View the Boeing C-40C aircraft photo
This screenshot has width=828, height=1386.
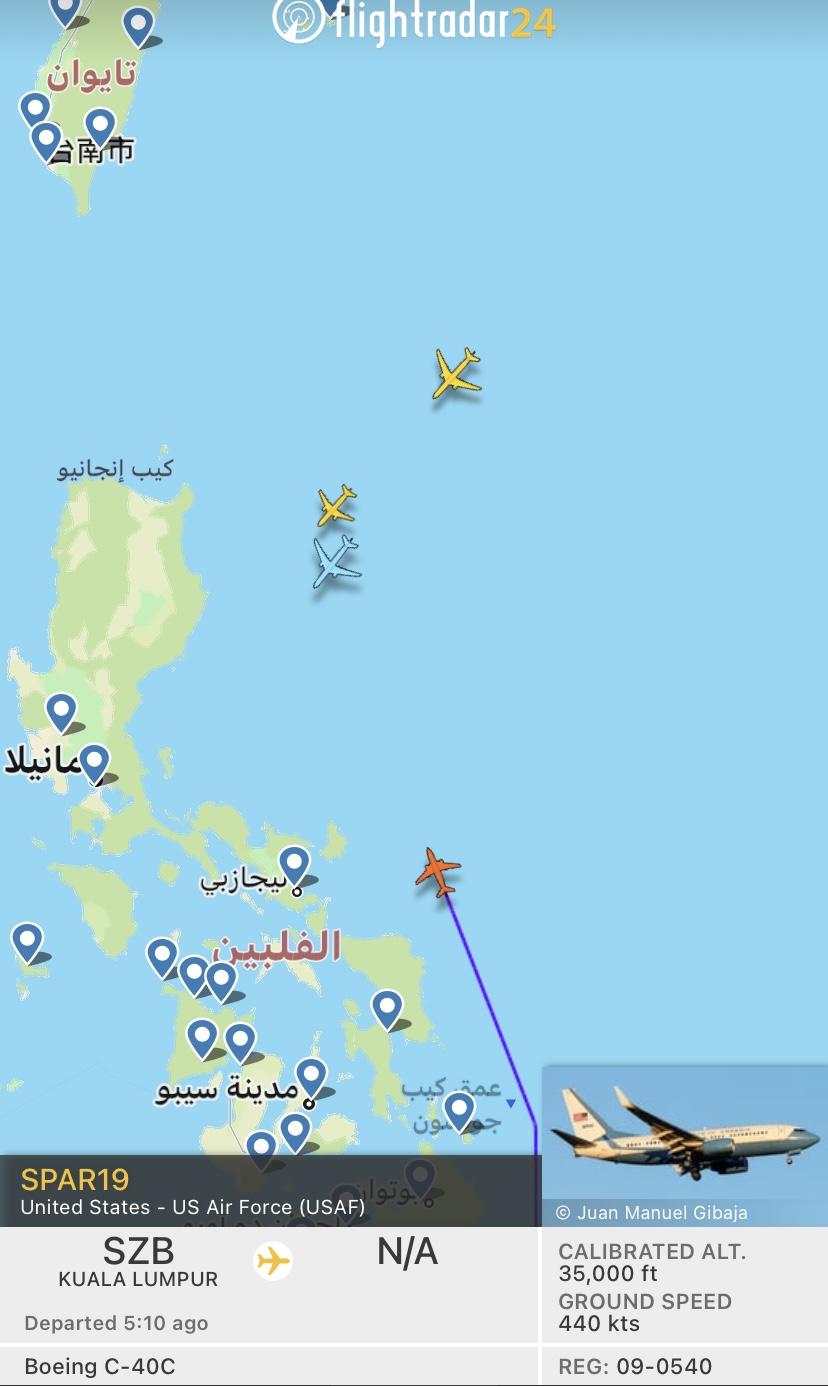pyautogui.click(x=684, y=1145)
